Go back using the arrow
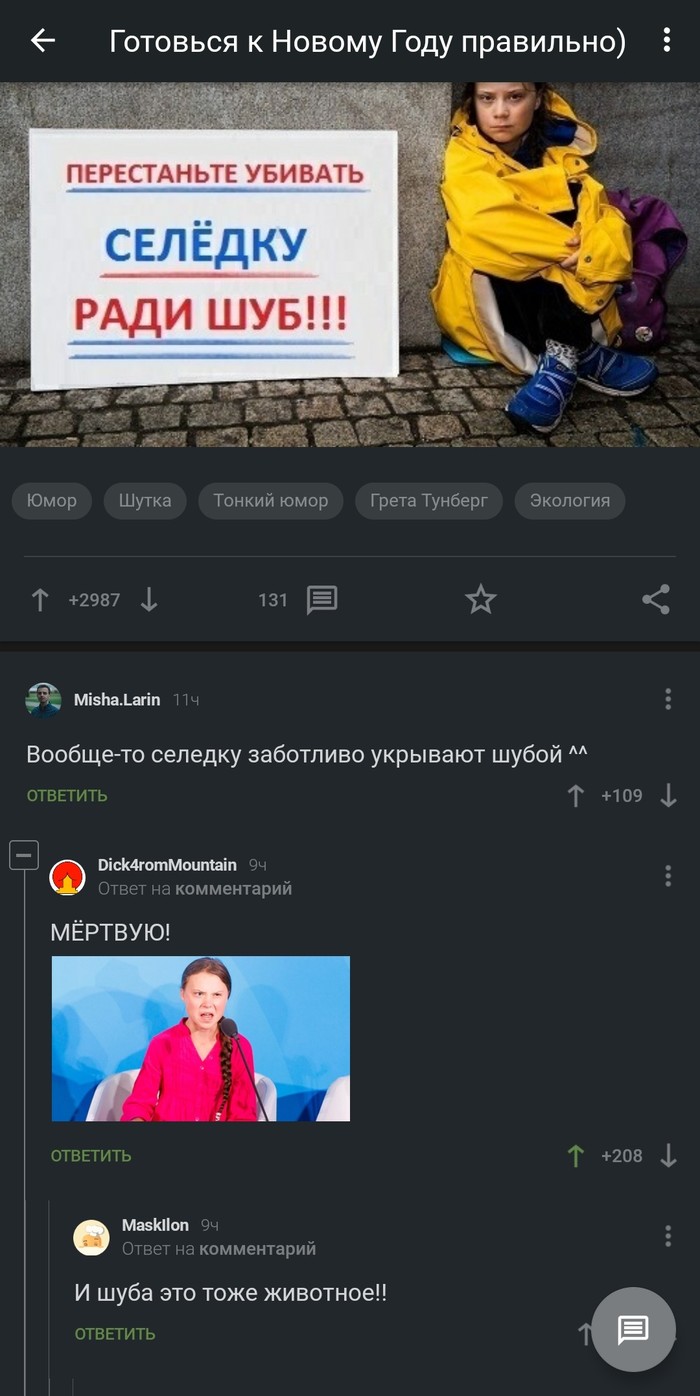Screen dimensions: 700x1396 tap(42, 41)
